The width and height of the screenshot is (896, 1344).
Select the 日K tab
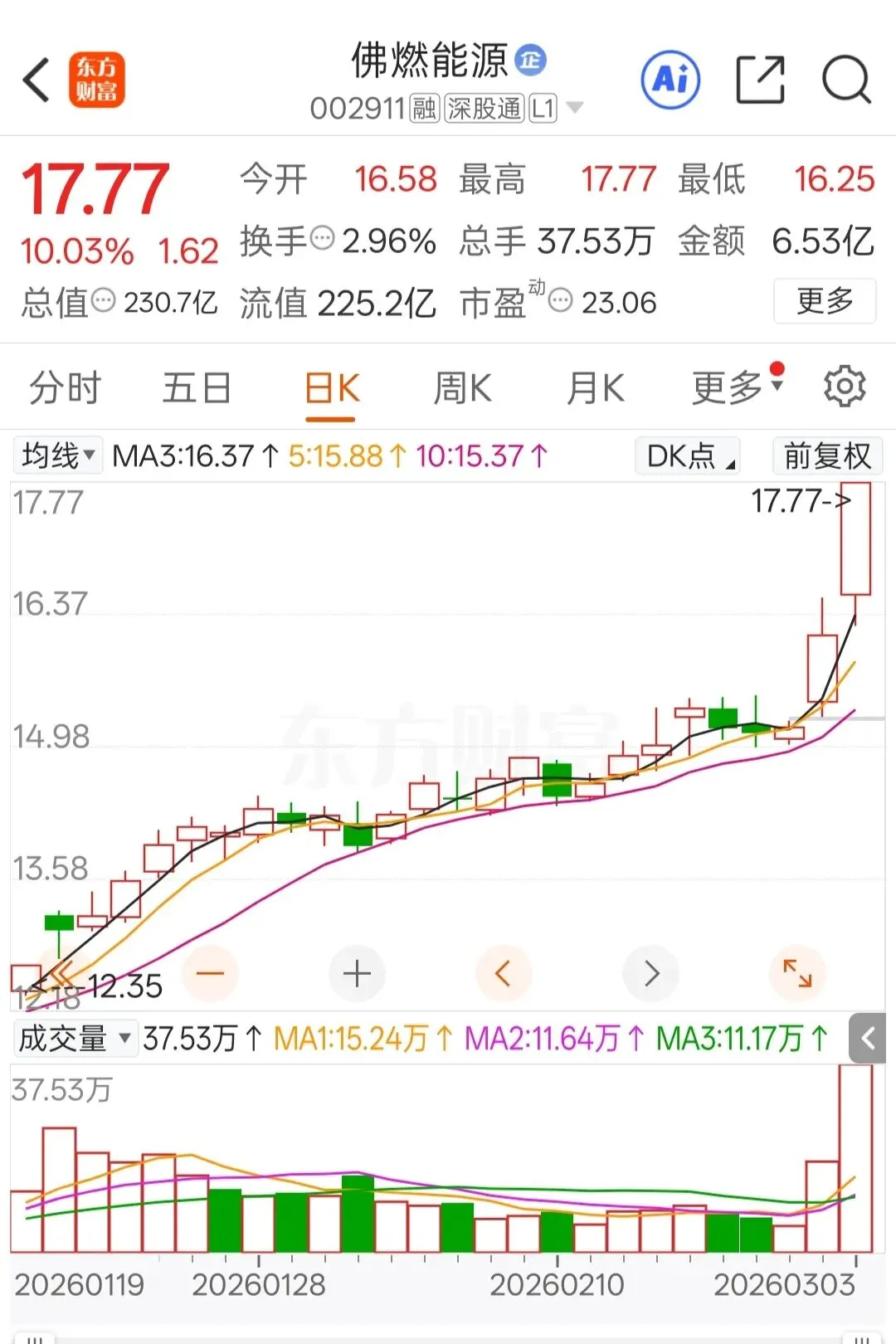tap(331, 388)
